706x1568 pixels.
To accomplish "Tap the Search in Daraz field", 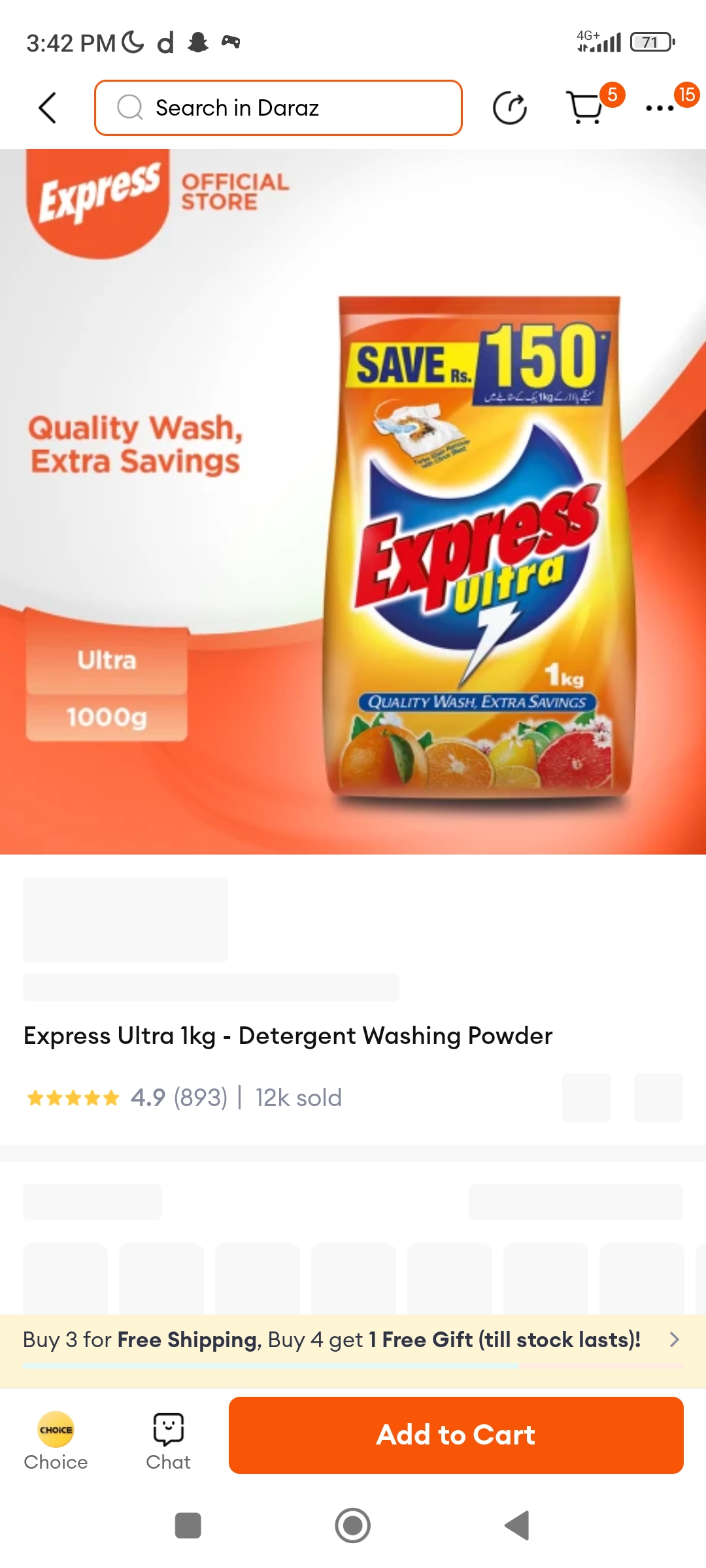I will coord(278,108).
